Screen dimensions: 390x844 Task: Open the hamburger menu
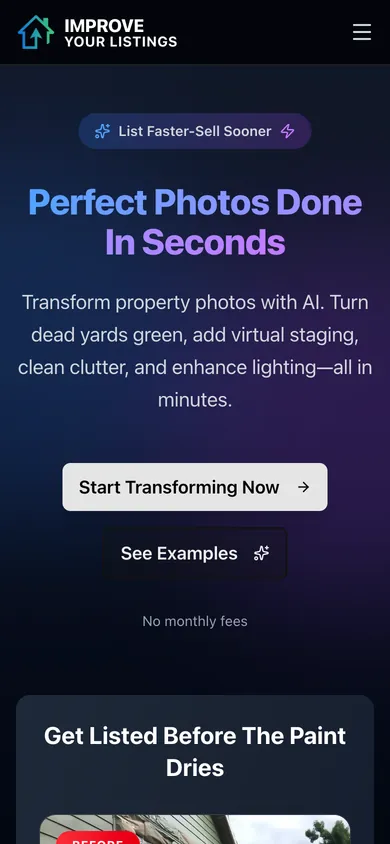pyautogui.click(x=361, y=32)
